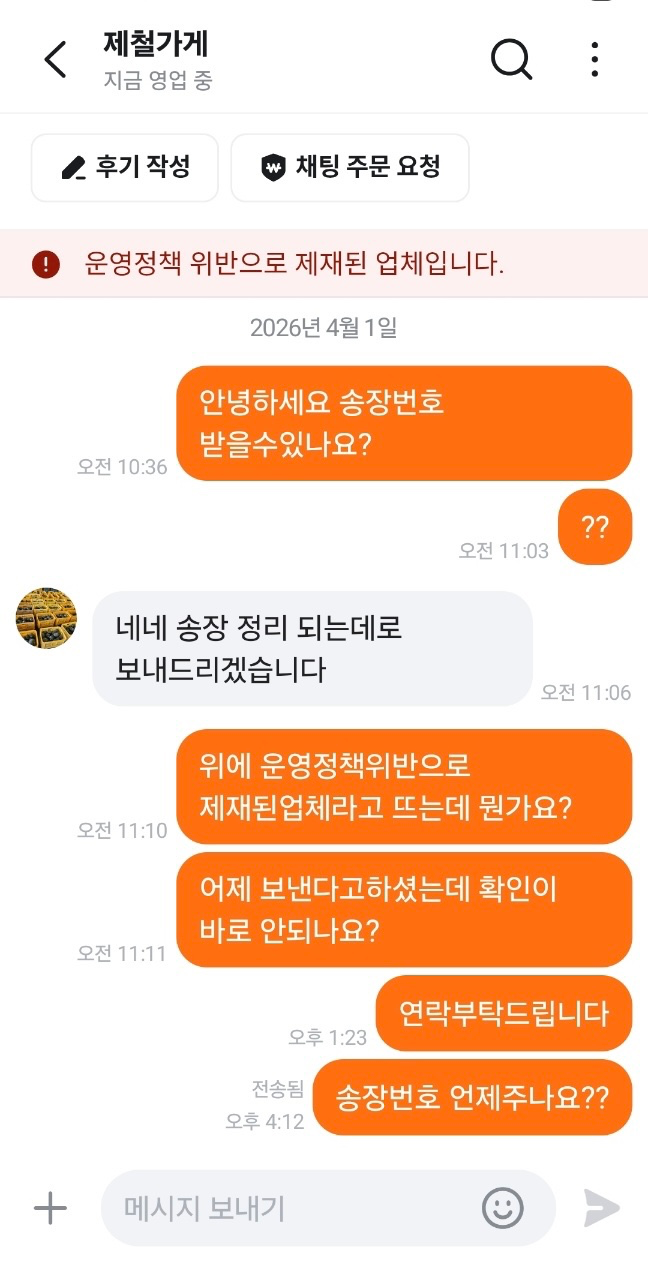This screenshot has height=1267, width=648.
Task: Open the emoji picker
Action: pos(503,1208)
